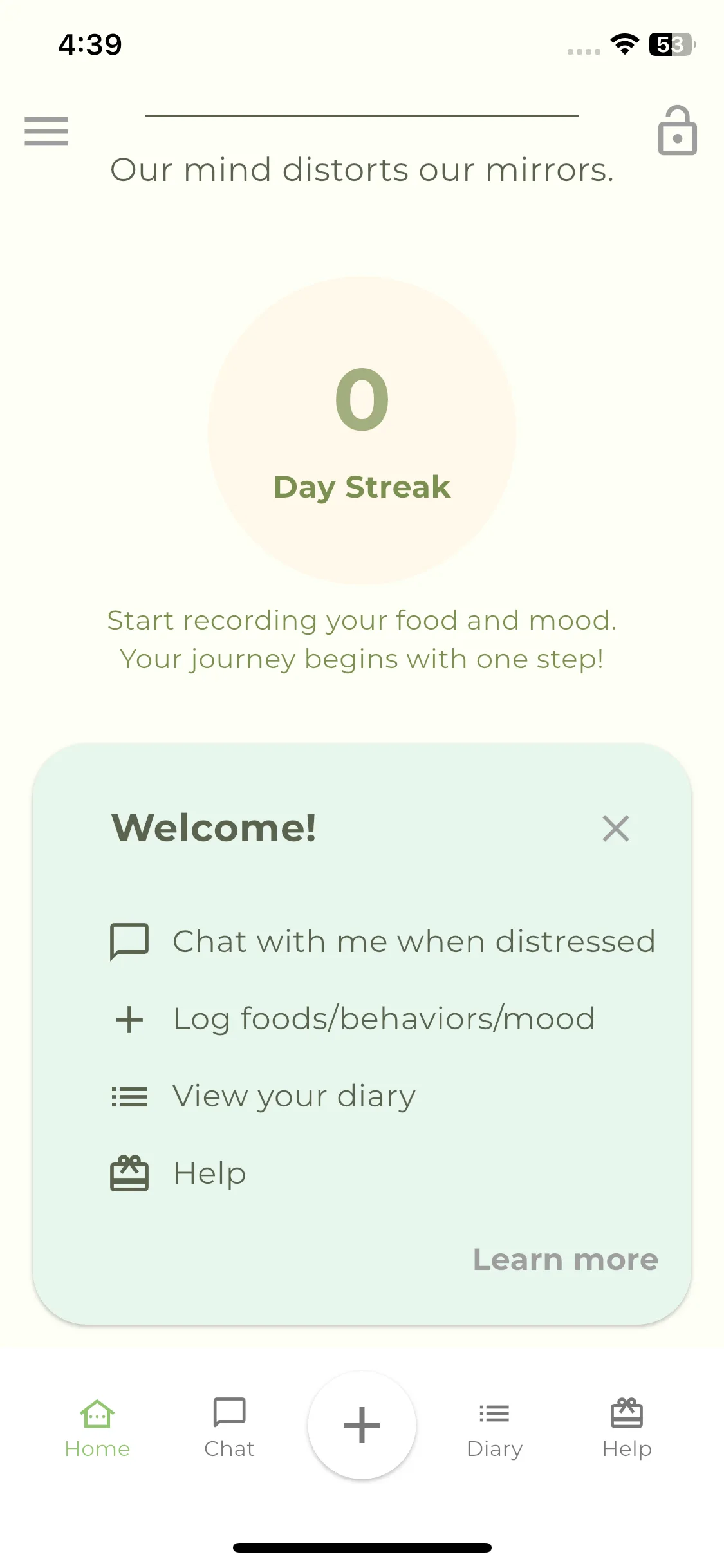Dismiss the Welcome card
Viewport: 724px width, 1568px height.
click(615, 828)
